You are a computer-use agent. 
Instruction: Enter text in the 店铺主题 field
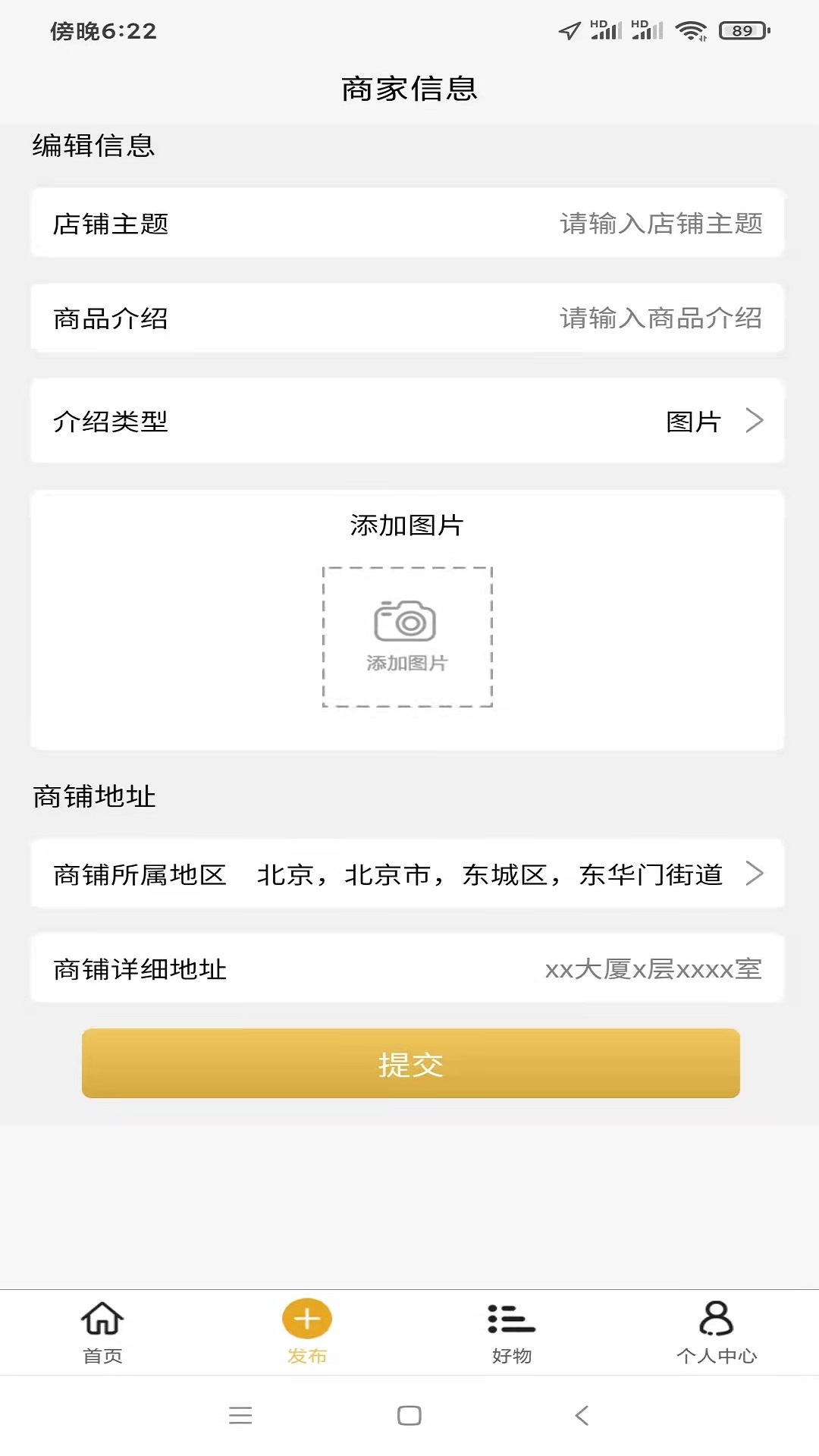[x=407, y=223]
